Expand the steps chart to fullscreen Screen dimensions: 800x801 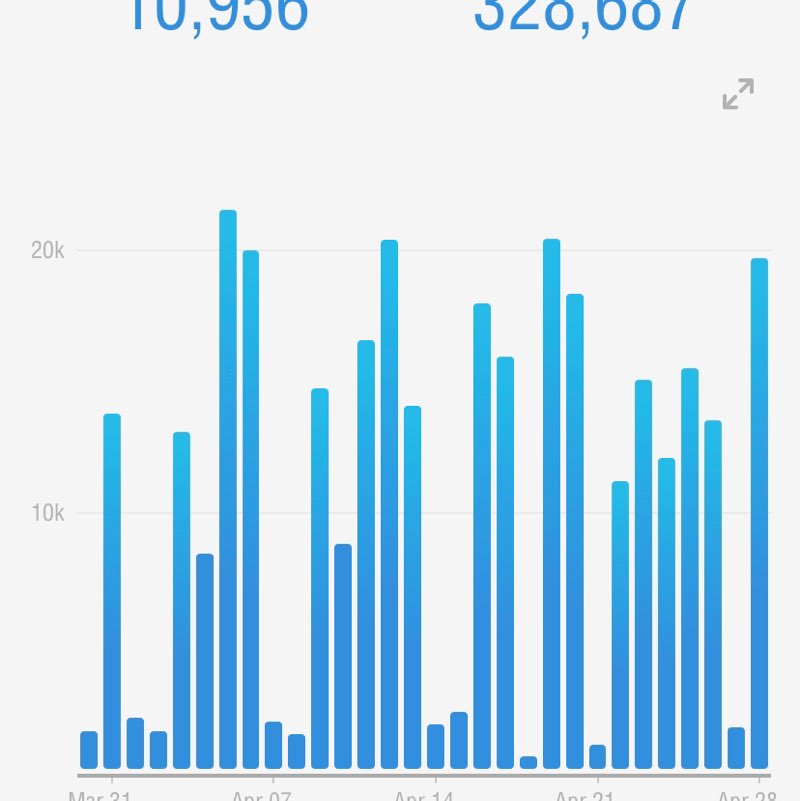click(738, 95)
